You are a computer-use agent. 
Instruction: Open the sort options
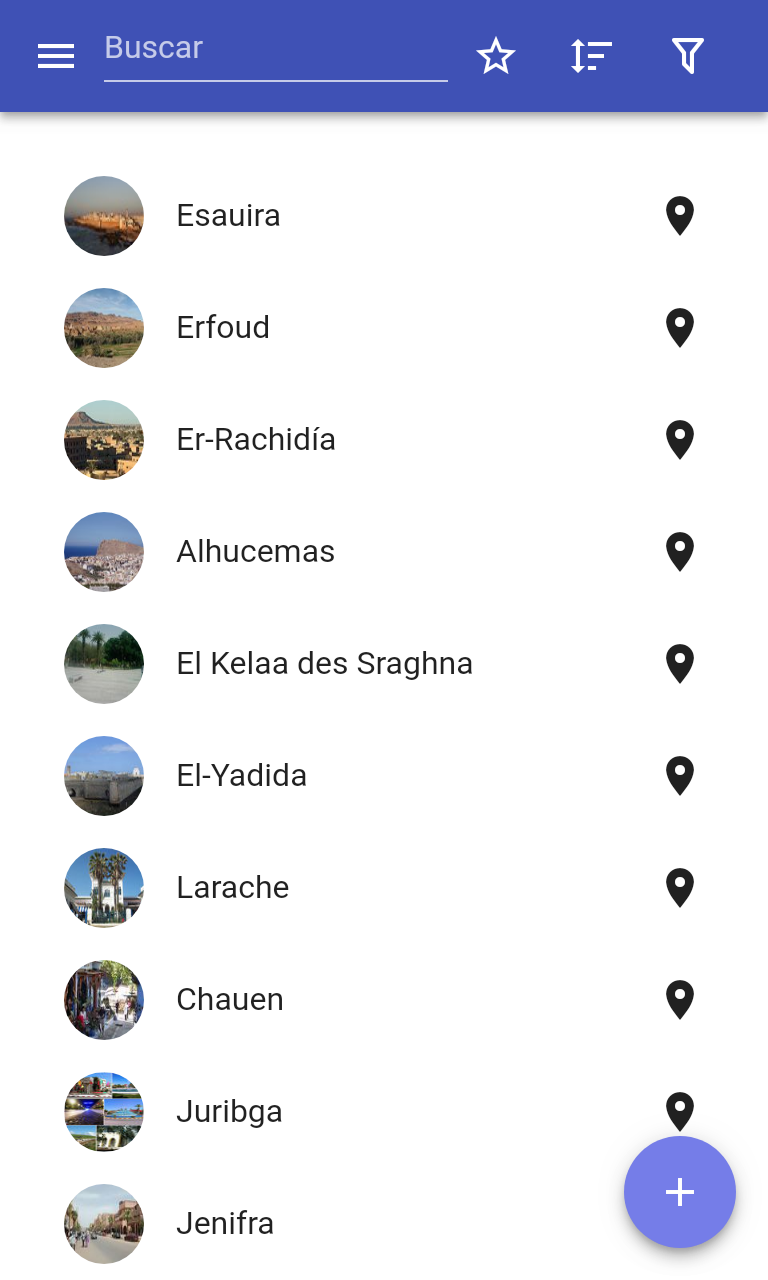[591, 56]
